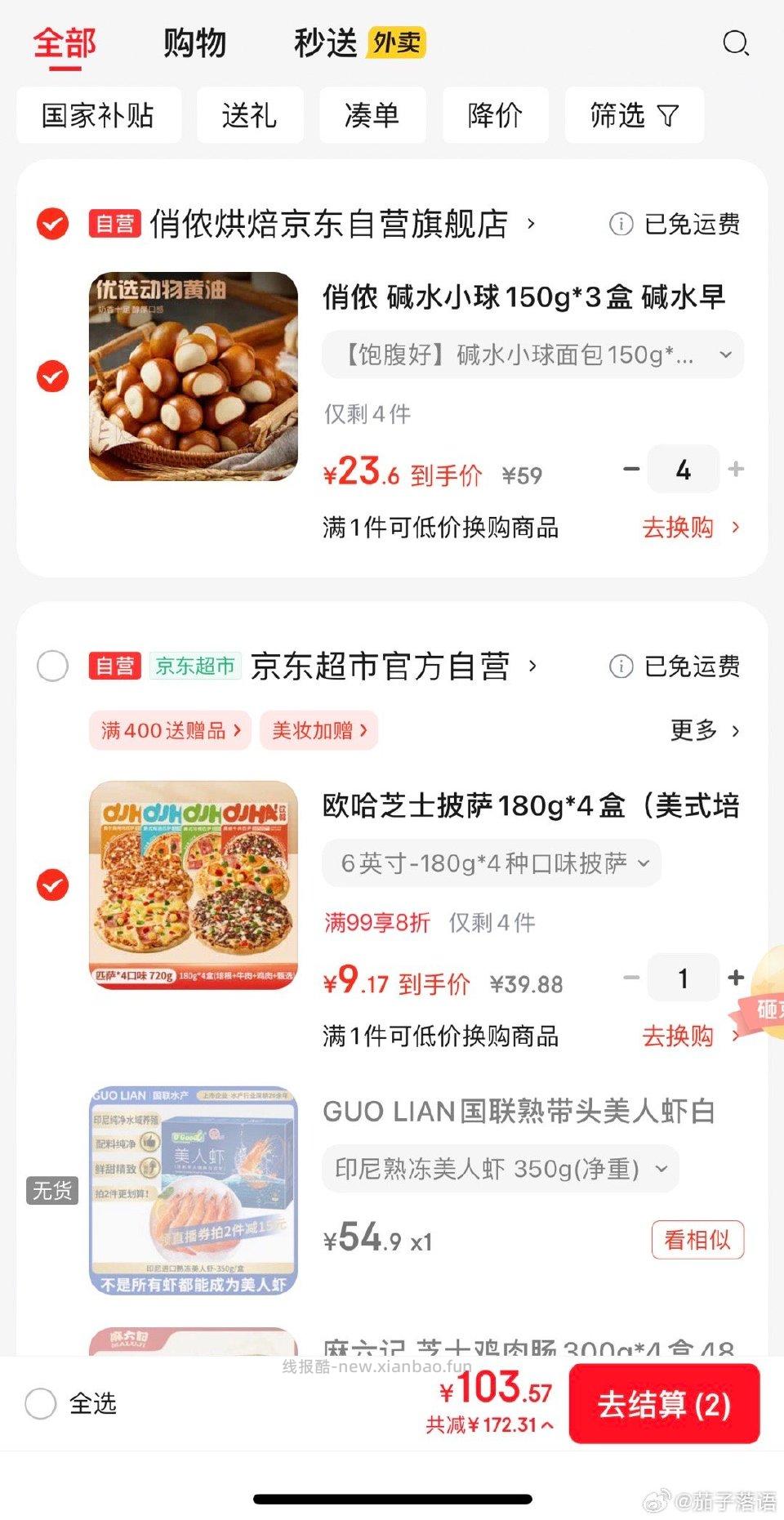Viewport: 784px width, 1520px height.
Task: Click the 碱水小球 product thumbnail
Action: 193,379
